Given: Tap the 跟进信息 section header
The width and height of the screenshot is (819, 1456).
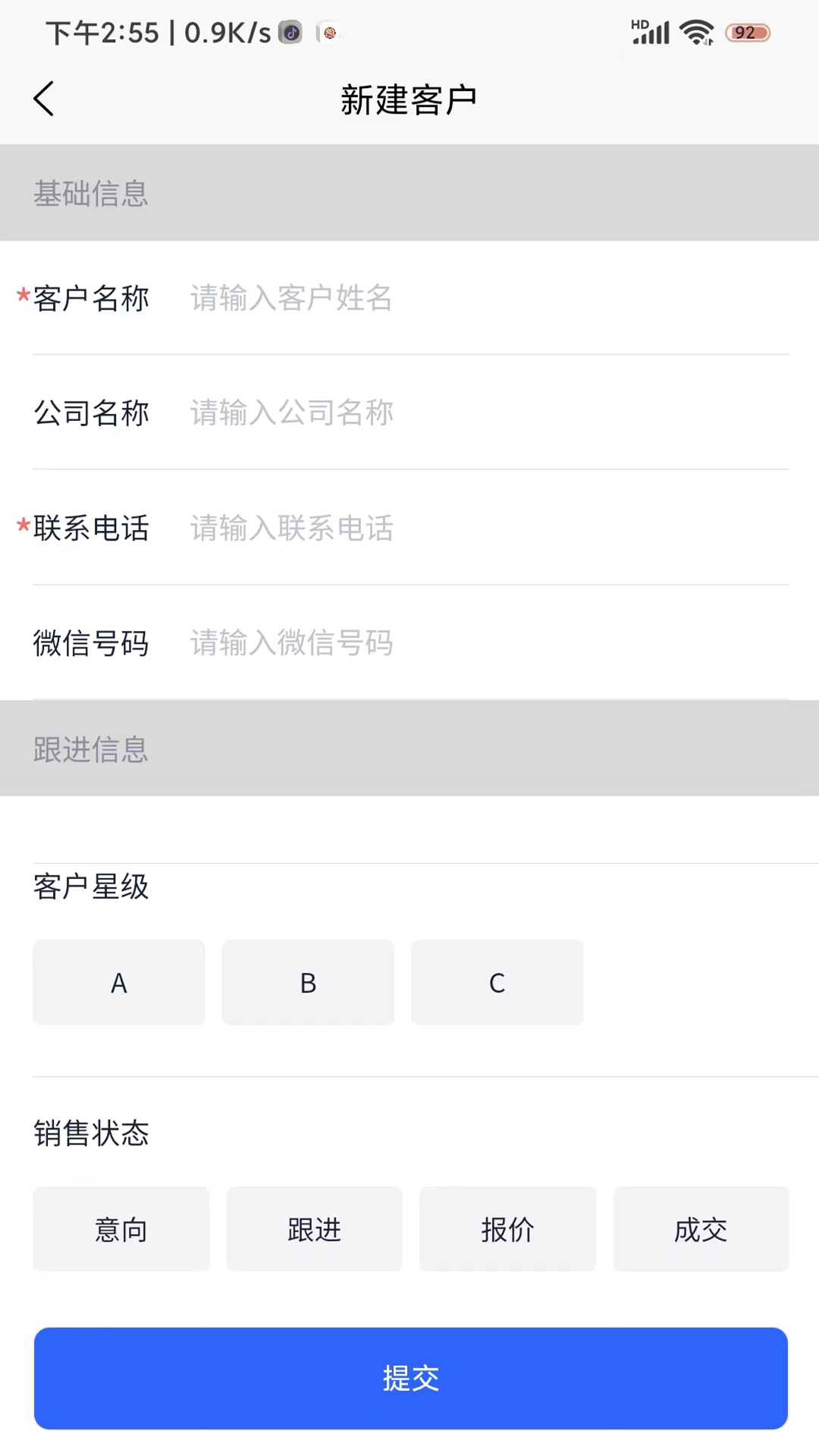Looking at the screenshot, I should [x=89, y=748].
